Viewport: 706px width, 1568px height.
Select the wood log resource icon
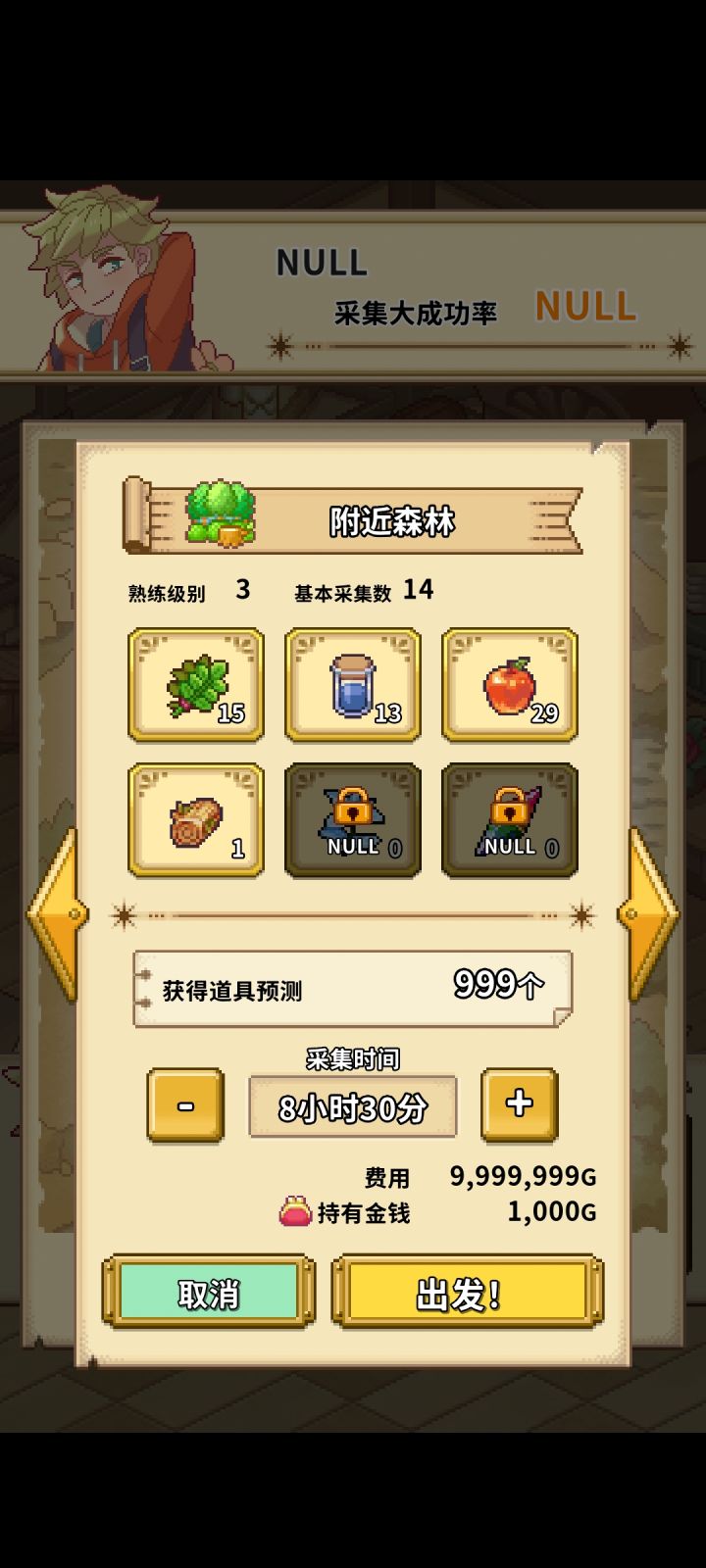pyautogui.click(x=195, y=821)
